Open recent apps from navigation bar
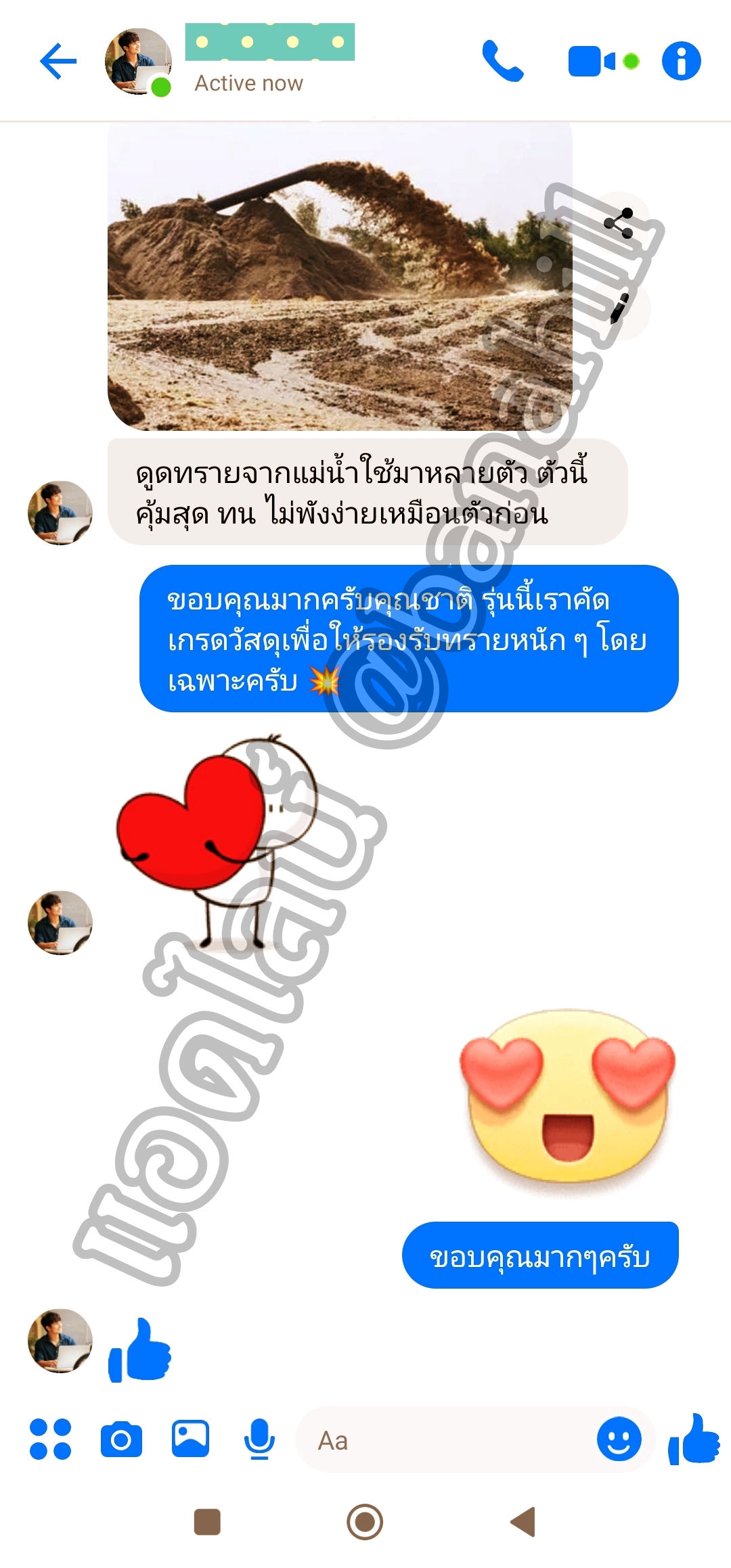Screen dimensions: 731x1568 click(x=207, y=1522)
